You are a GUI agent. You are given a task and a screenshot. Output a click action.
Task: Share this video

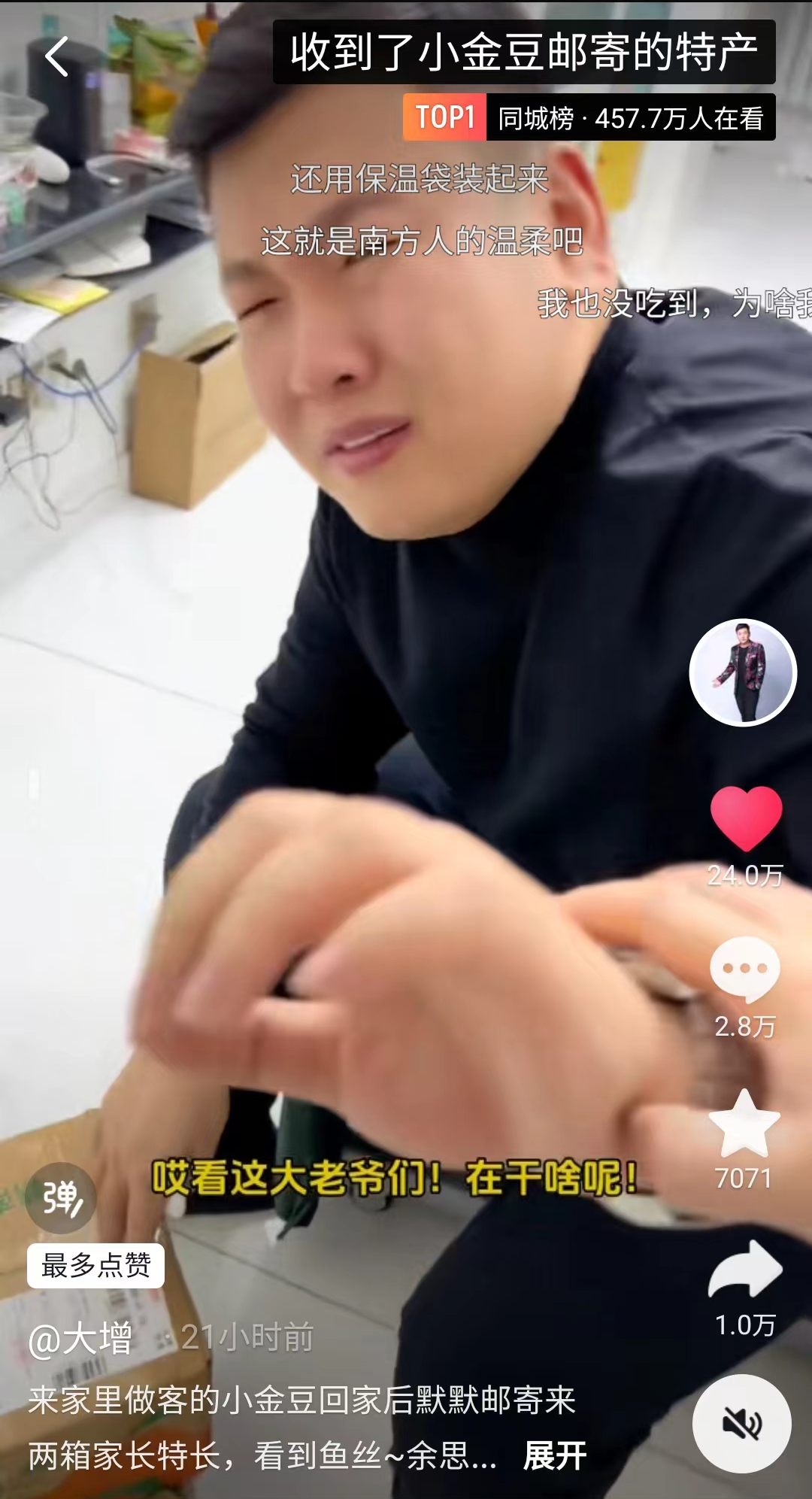(744, 1270)
